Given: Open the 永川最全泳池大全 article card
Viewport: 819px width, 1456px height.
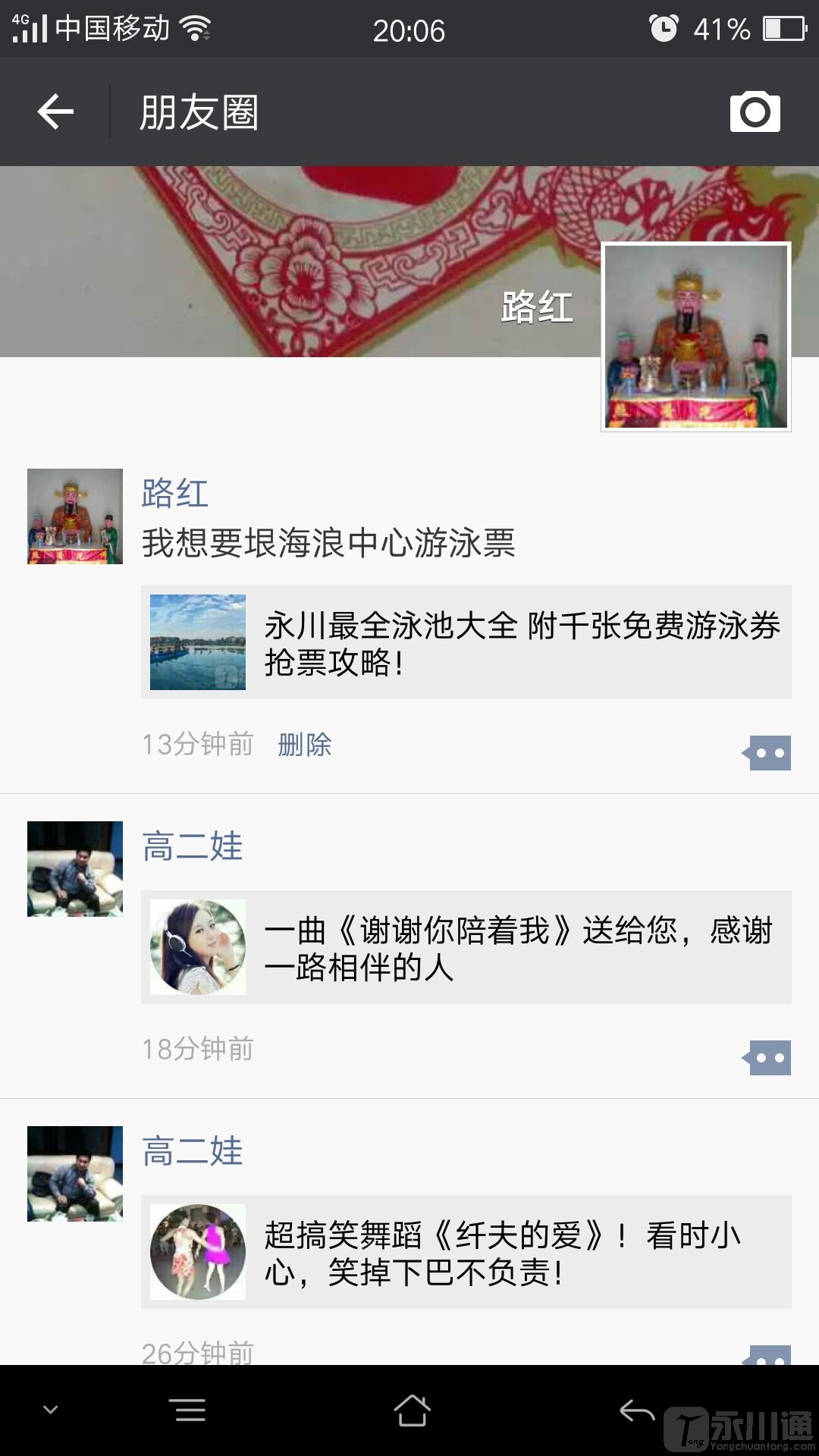Looking at the screenshot, I should tap(466, 642).
